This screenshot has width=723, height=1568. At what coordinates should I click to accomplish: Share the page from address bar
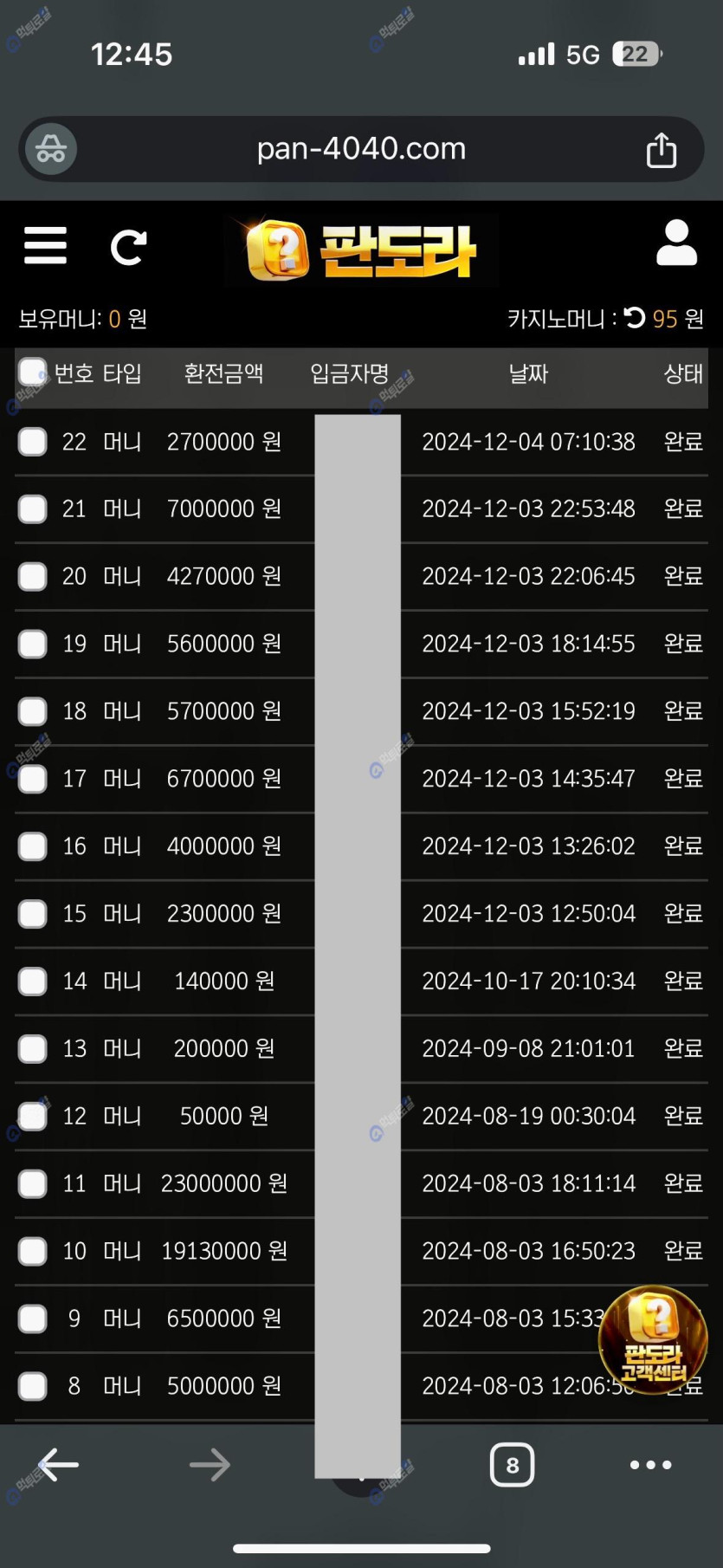(662, 150)
